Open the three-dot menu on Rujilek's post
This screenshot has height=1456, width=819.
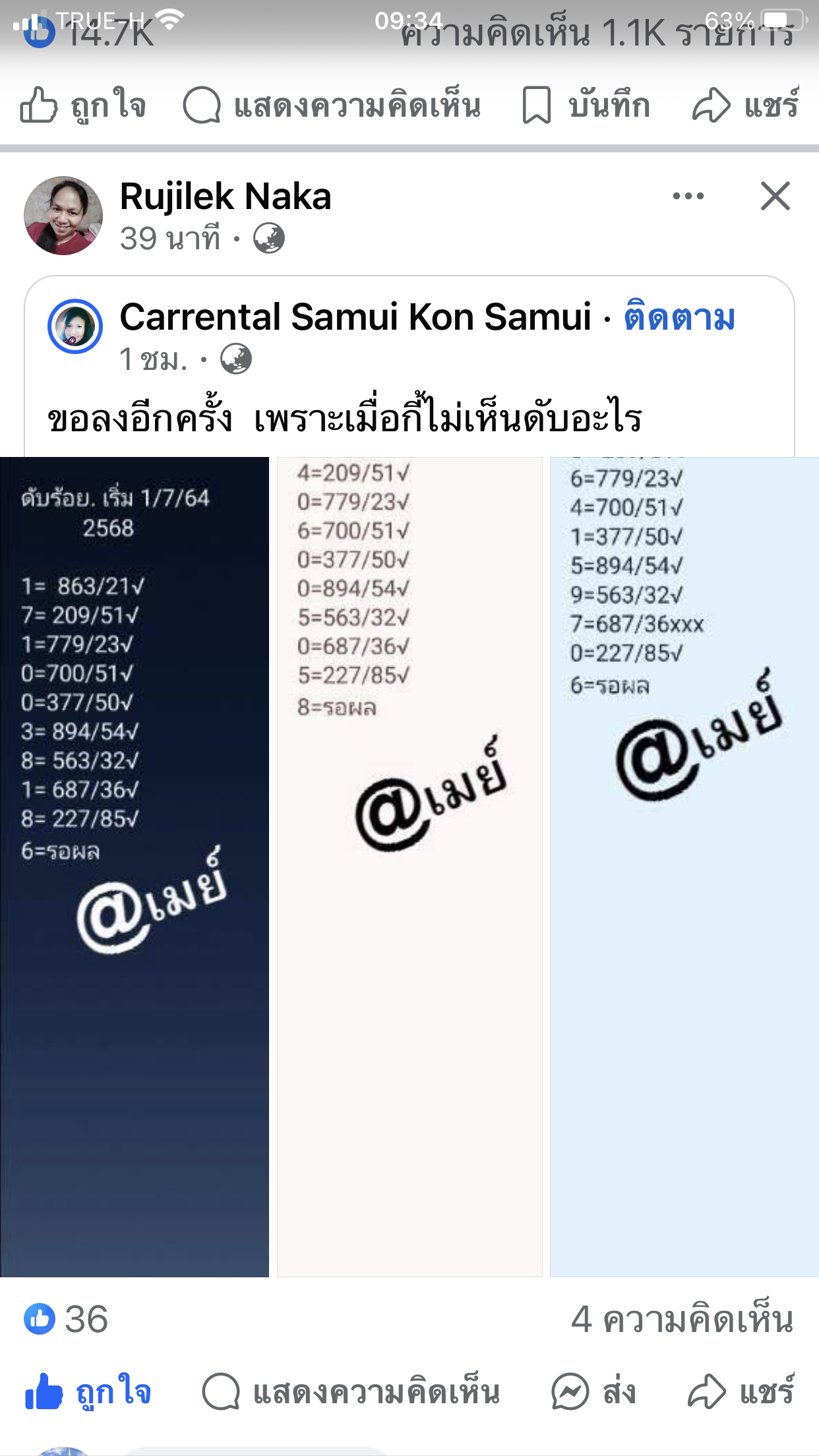pyautogui.click(x=688, y=196)
